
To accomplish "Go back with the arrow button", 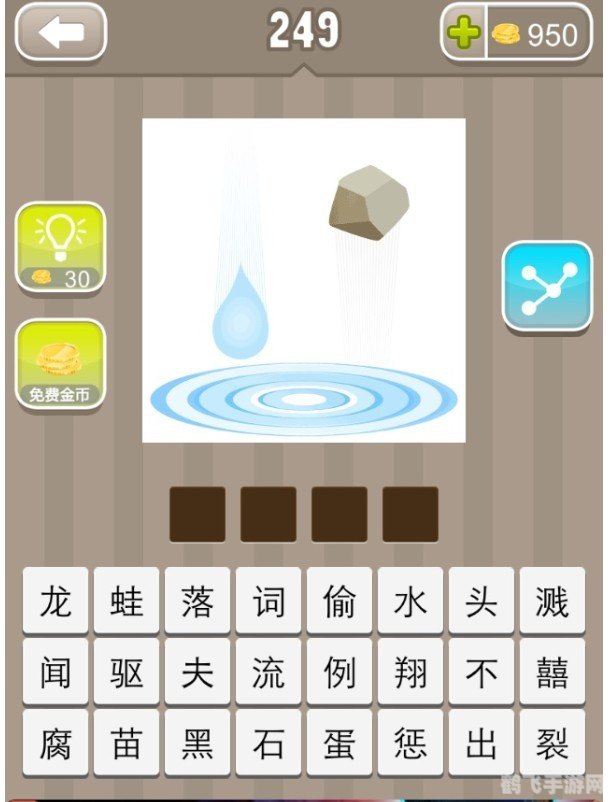I will coord(60,34).
